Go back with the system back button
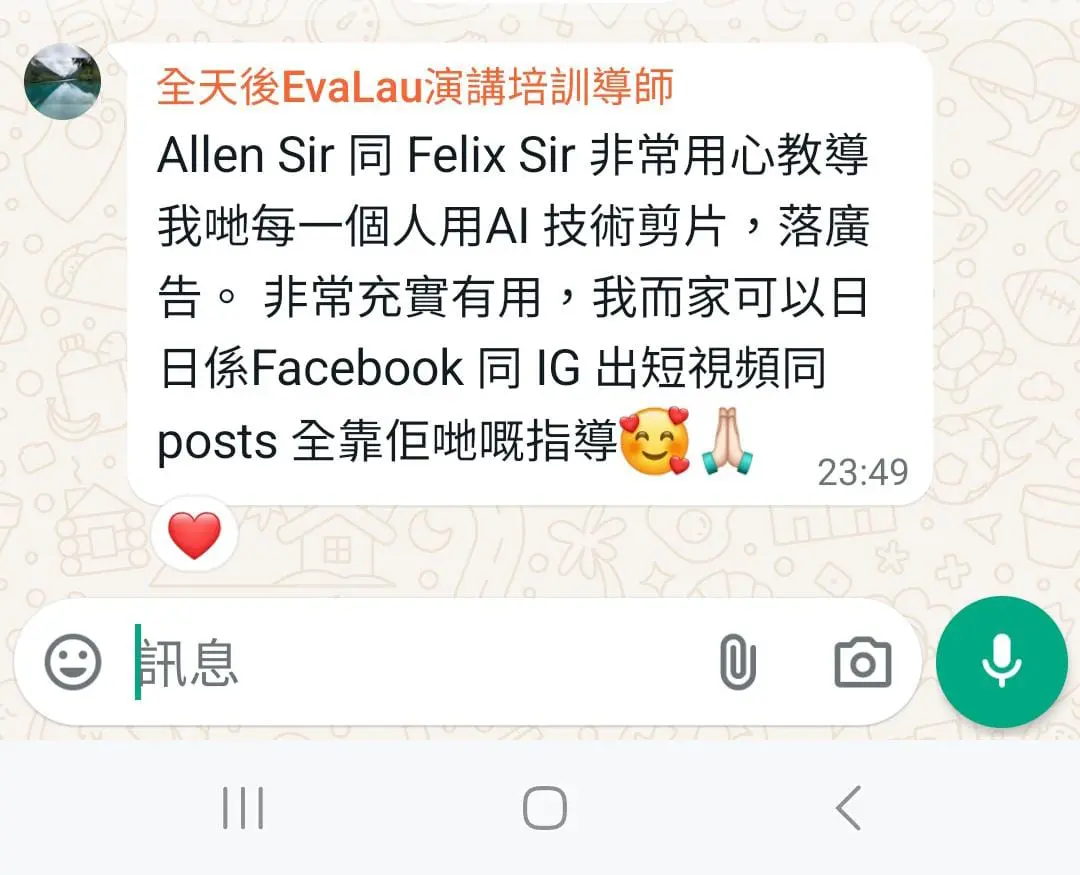The width and height of the screenshot is (1080, 875). coord(848,808)
